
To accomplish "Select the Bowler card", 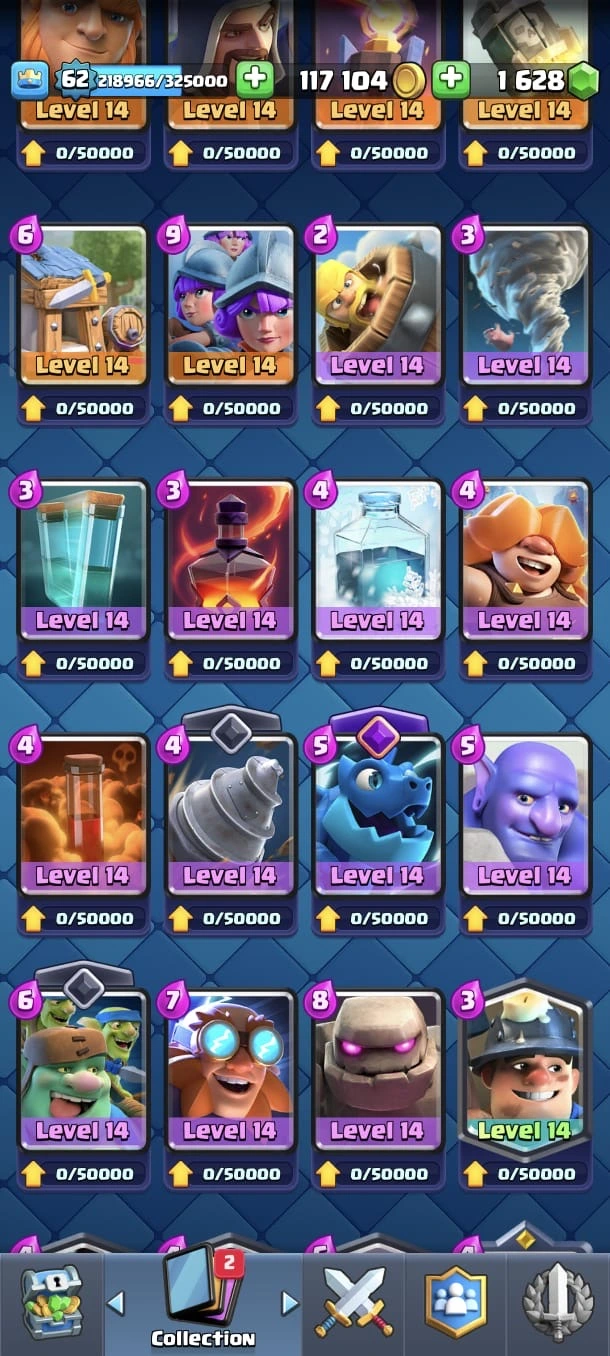I will point(524,815).
